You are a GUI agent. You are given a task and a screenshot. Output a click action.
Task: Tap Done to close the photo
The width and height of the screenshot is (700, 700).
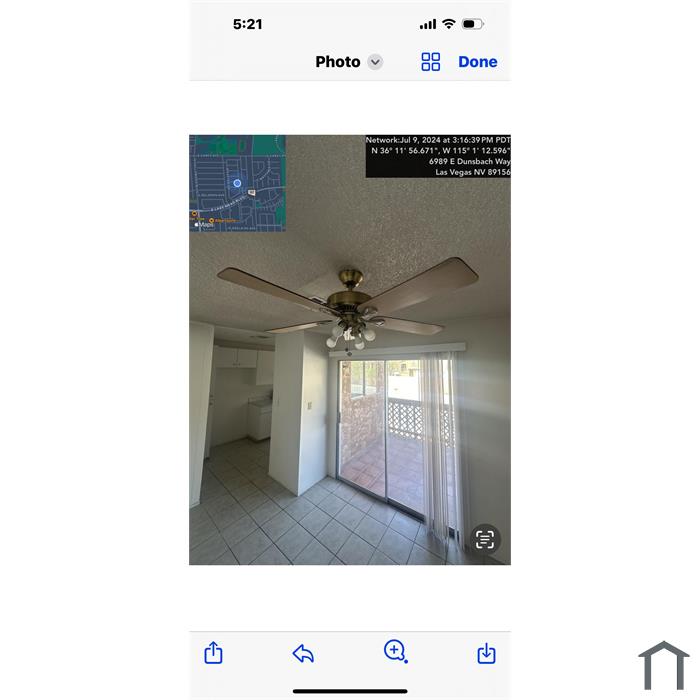tap(477, 62)
